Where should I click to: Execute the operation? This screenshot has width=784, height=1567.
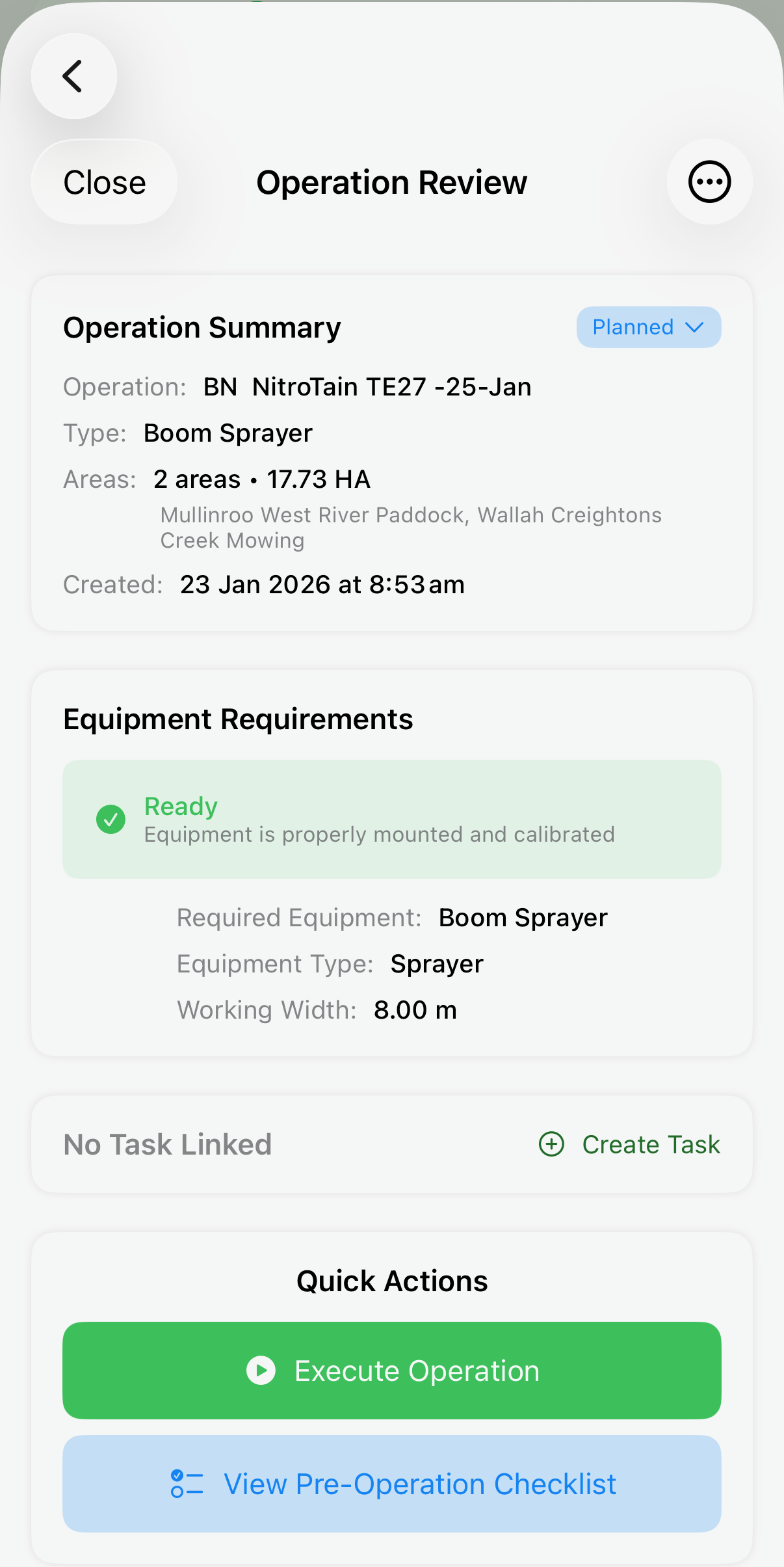click(x=391, y=1370)
